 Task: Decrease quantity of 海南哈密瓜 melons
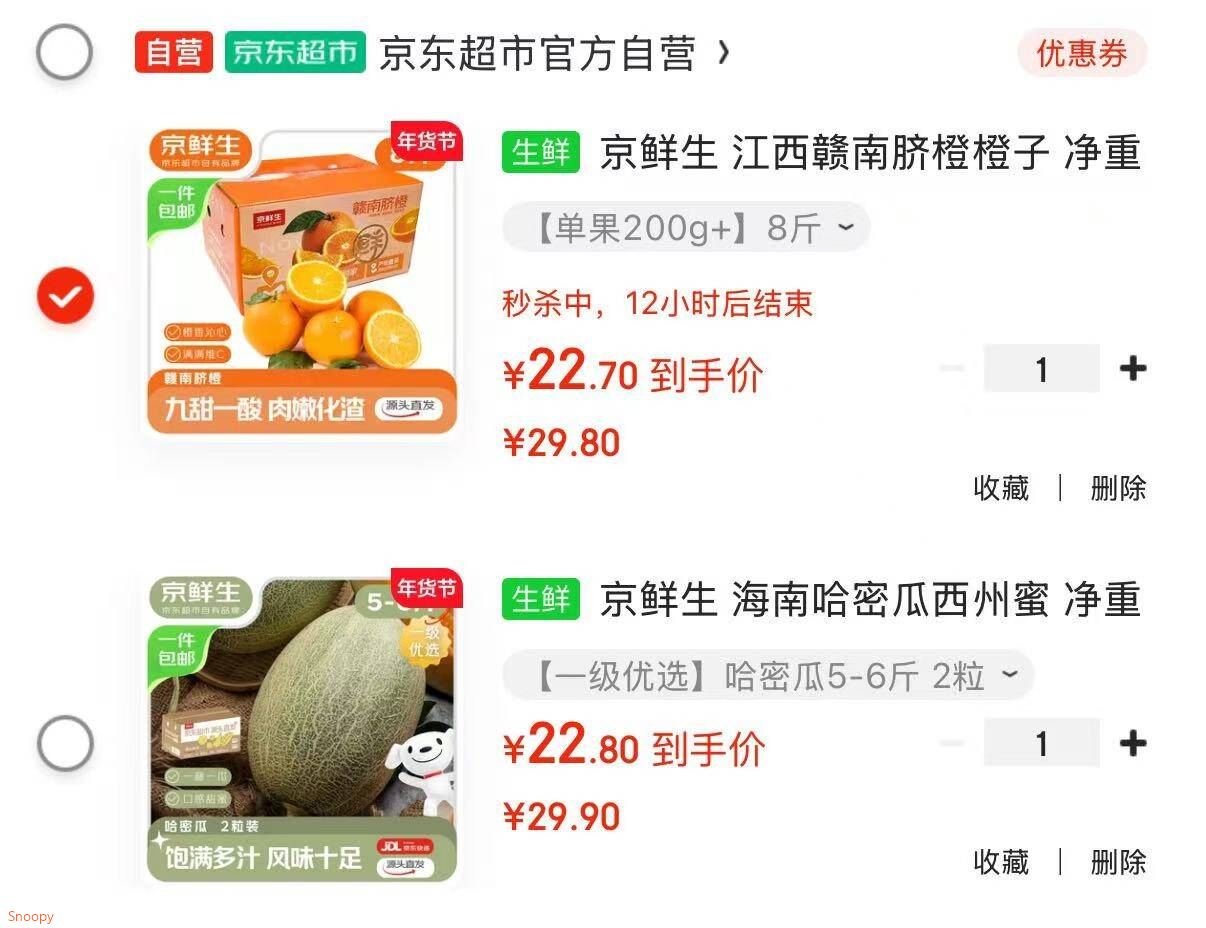point(953,743)
